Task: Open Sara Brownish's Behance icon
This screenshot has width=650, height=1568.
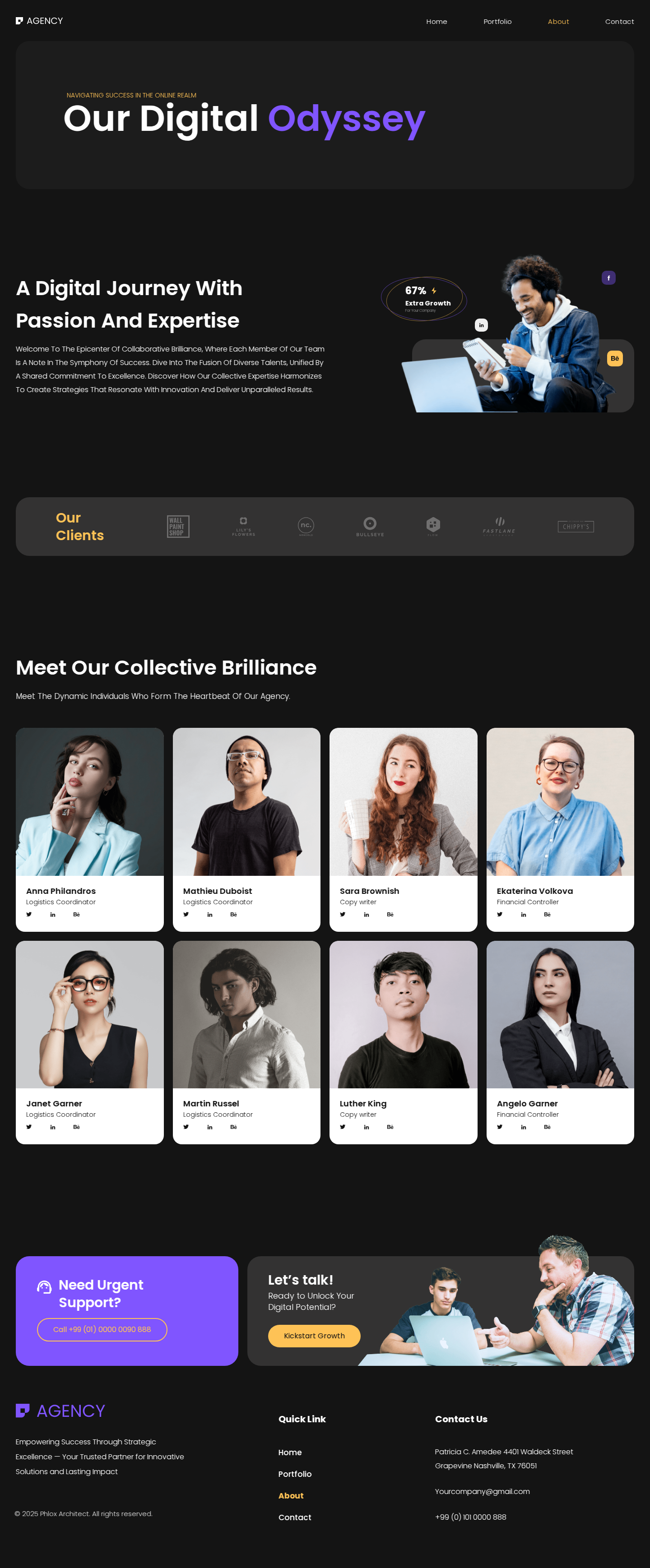Action: (x=390, y=914)
